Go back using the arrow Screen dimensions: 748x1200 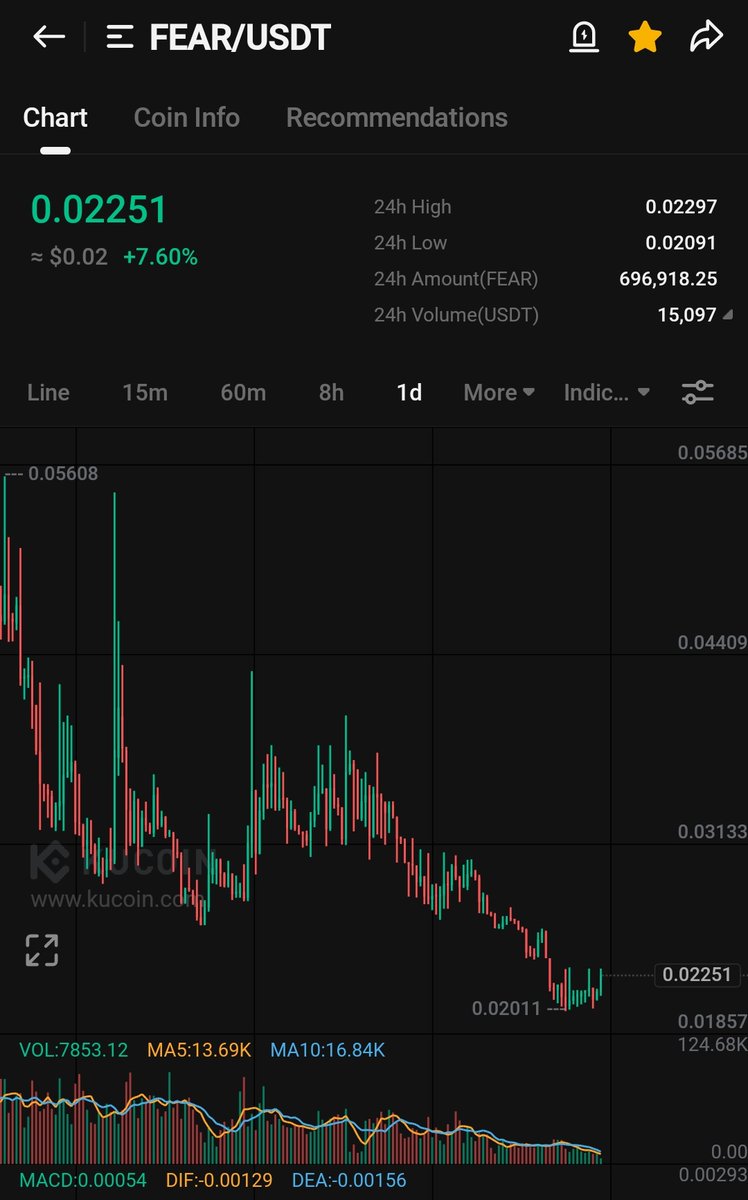click(48, 38)
